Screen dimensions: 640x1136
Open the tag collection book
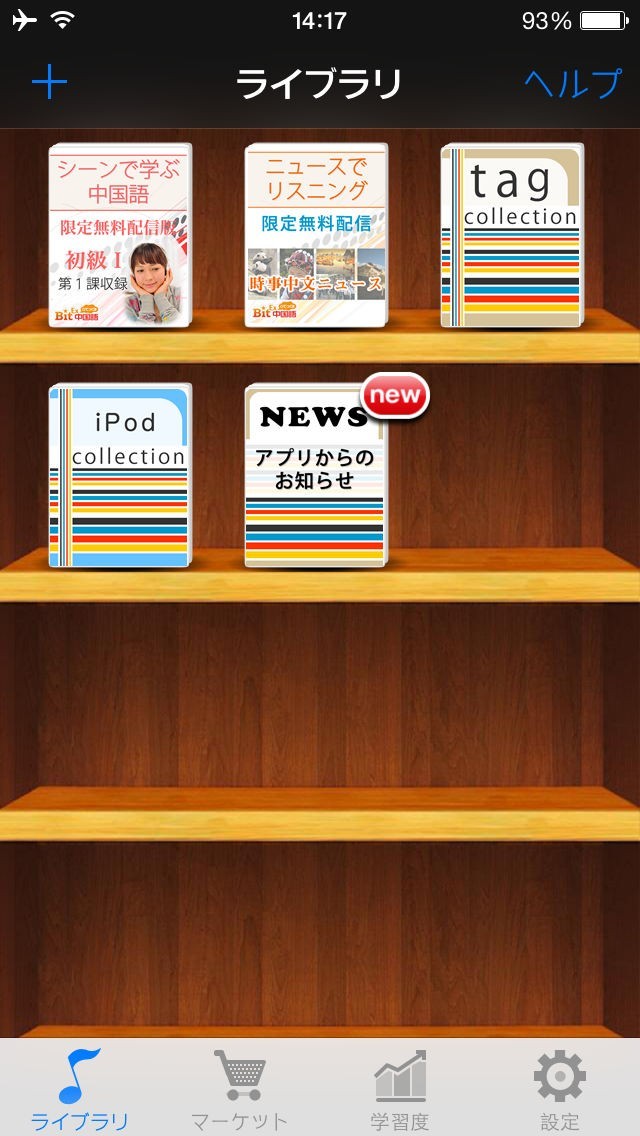pyautogui.click(x=512, y=236)
